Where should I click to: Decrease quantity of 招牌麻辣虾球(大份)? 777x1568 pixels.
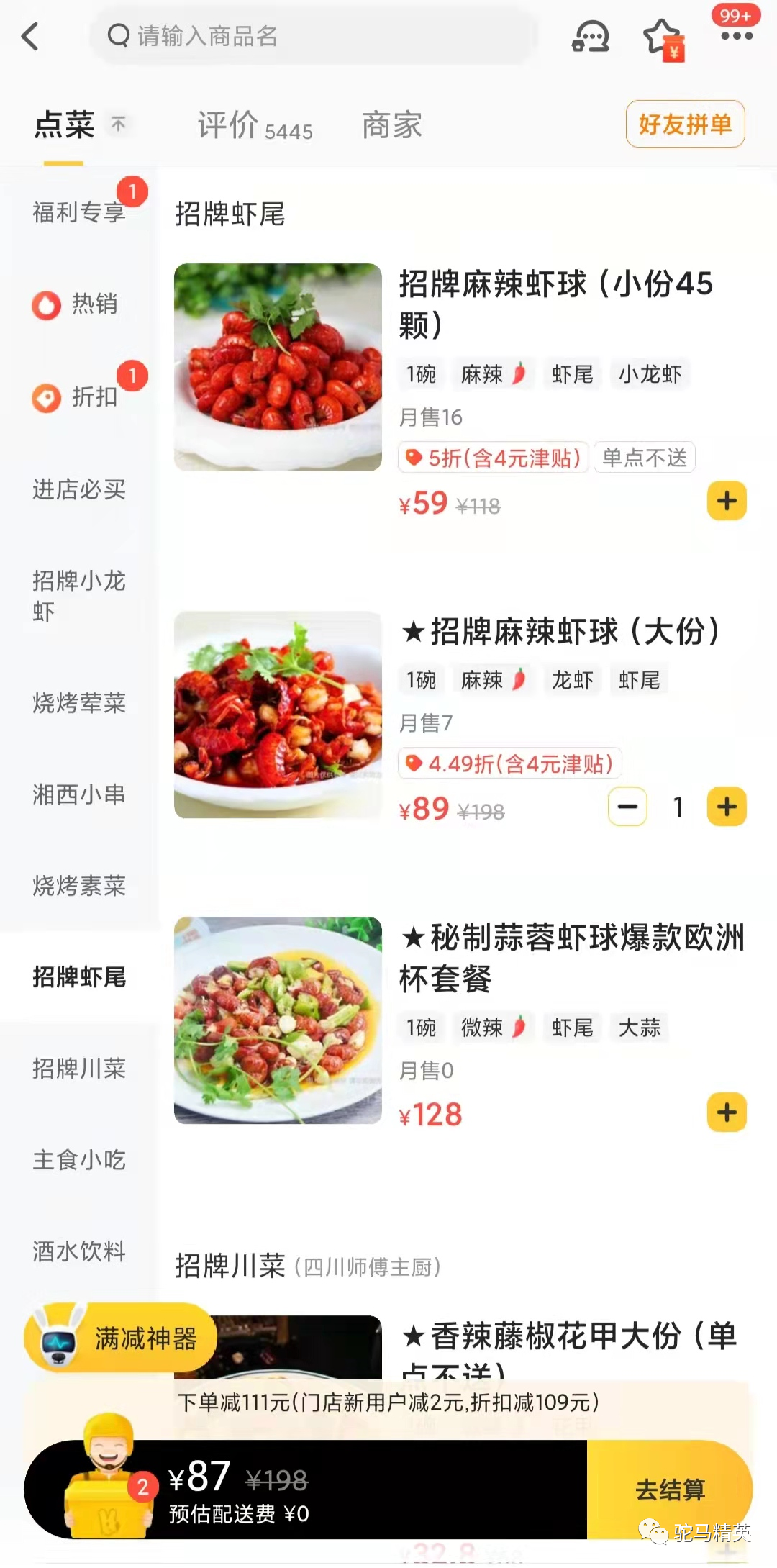627,807
